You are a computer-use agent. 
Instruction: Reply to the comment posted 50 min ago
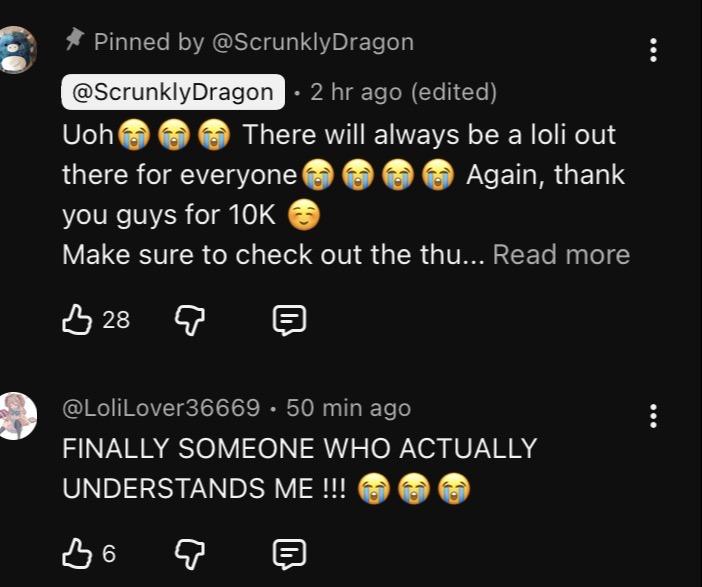[x=289, y=553]
